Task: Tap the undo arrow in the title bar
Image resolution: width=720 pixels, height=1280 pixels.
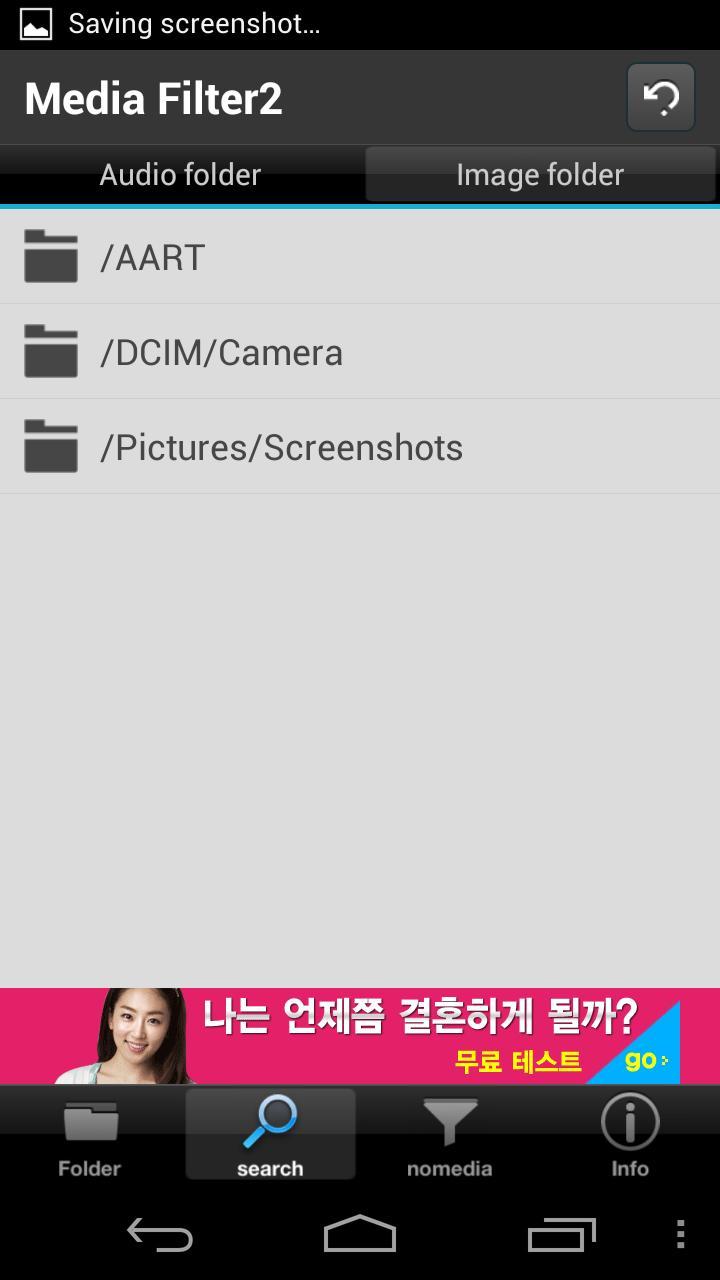Action: pyautogui.click(x=661, y=97)
